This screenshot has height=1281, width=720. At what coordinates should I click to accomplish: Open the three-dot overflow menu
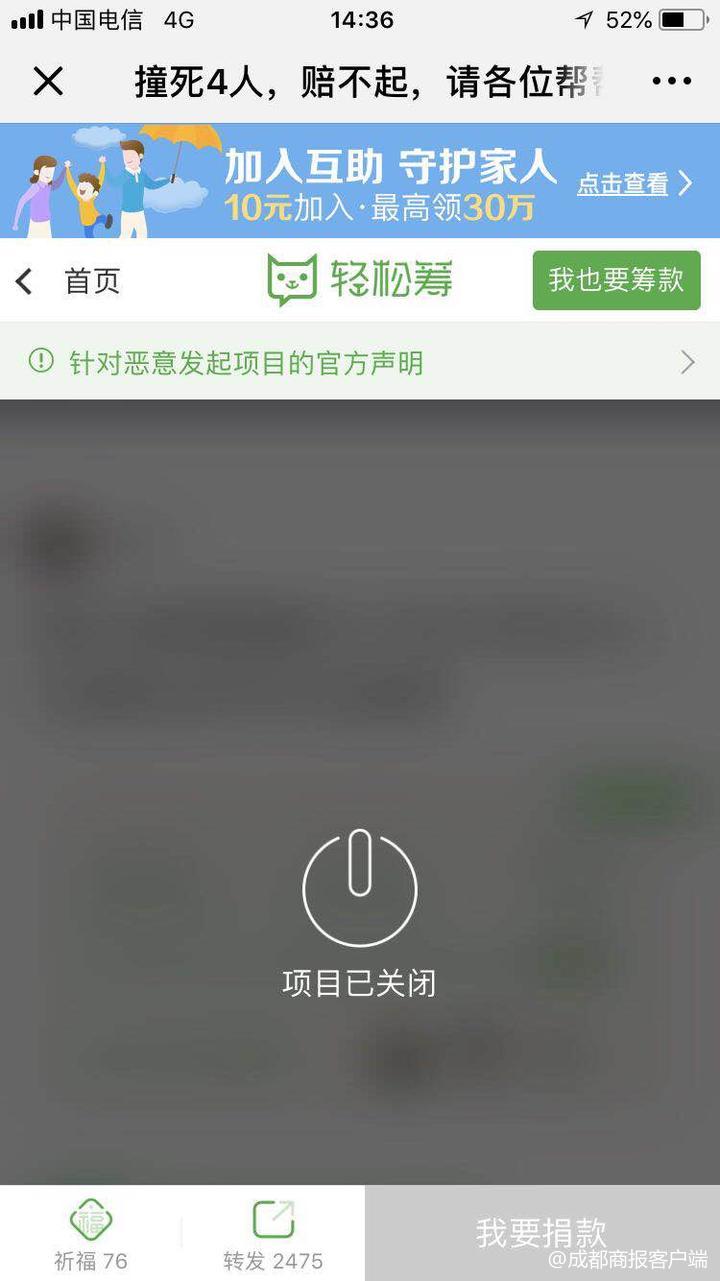click(671, 81)
